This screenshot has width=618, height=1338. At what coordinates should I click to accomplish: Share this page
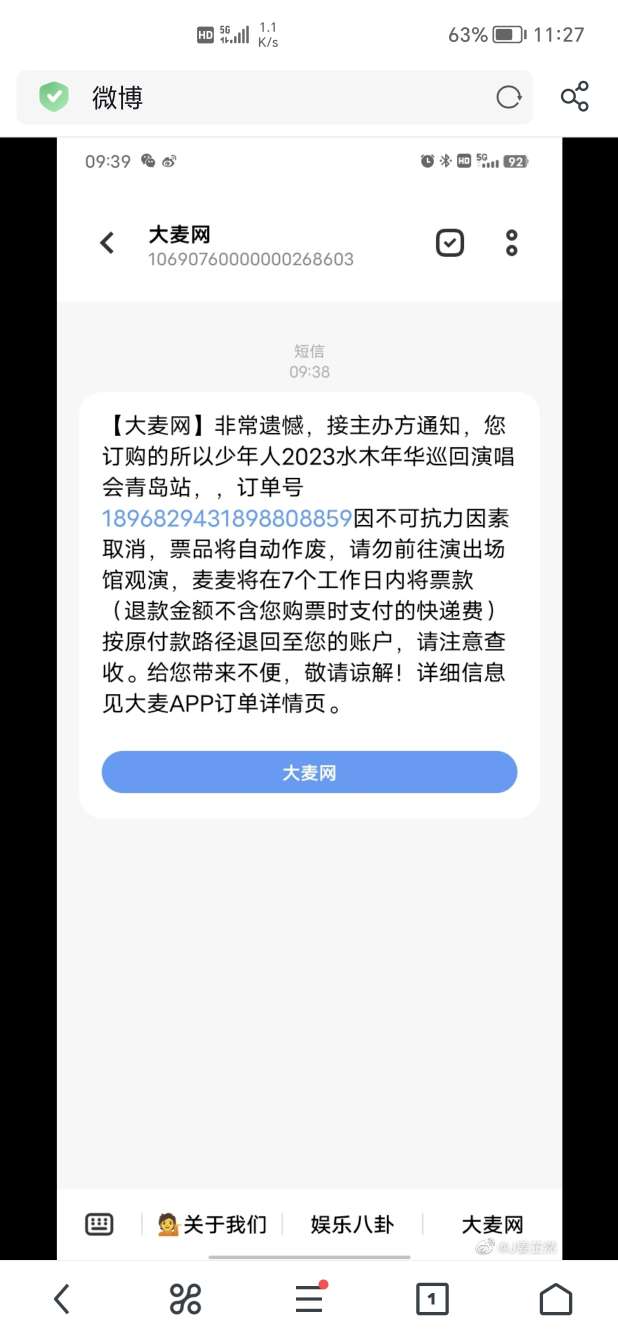(574, 97)
